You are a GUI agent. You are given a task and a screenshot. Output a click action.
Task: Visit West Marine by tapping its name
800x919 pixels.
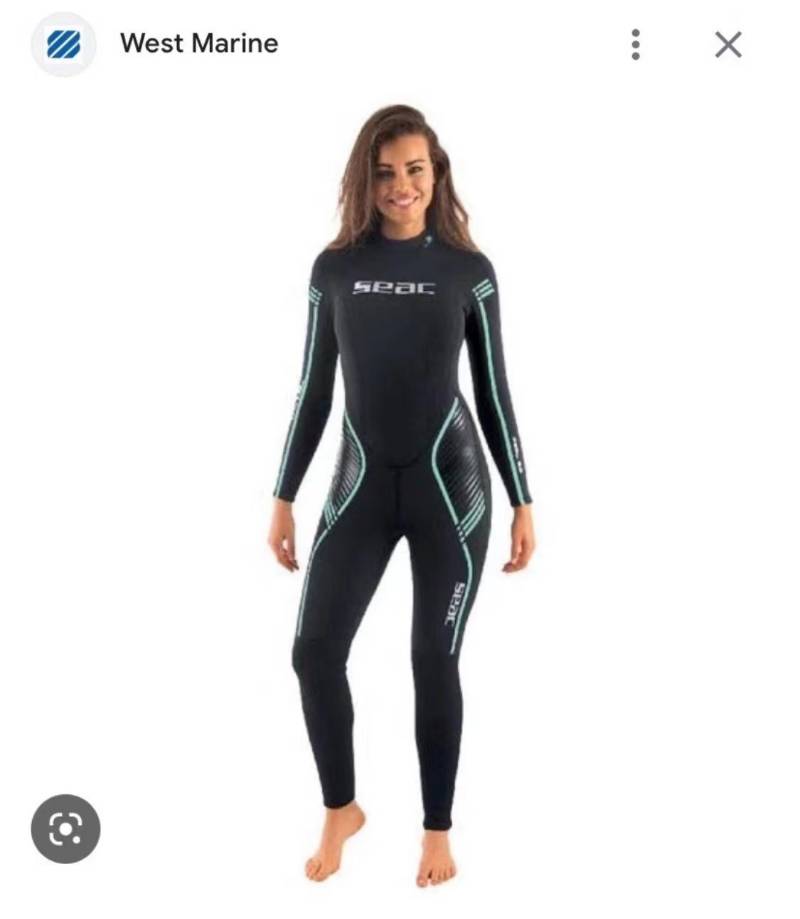tap(199, 43)
